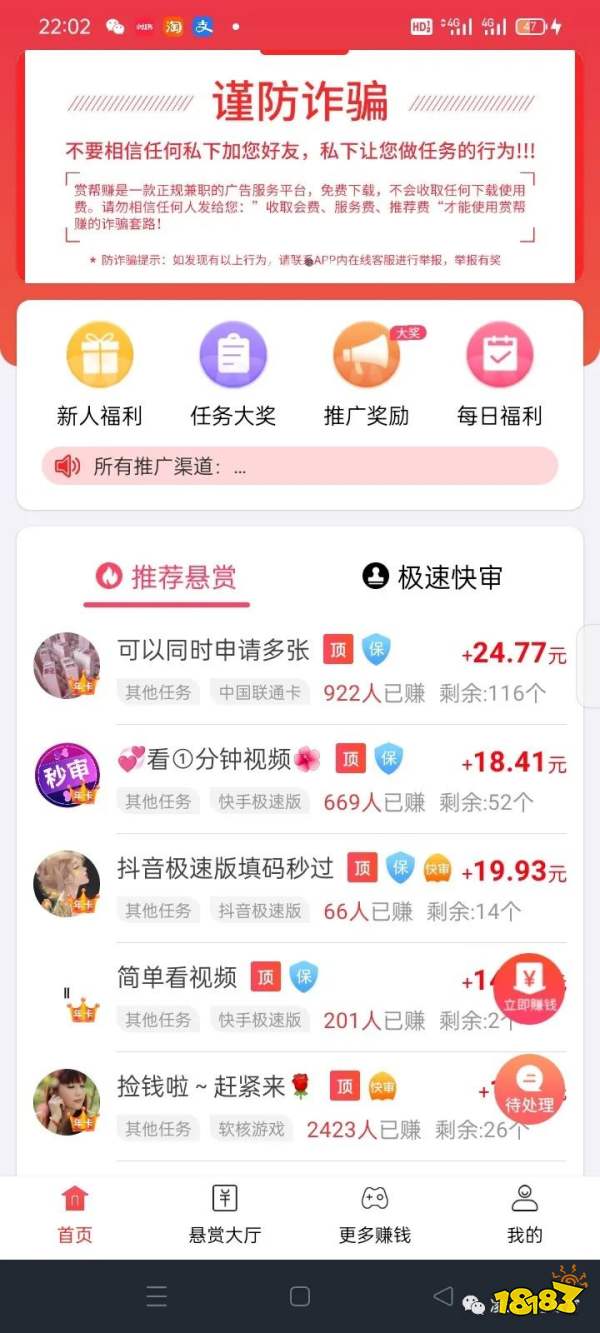Switch to the 推荐悬赏 tab
600x1333 pixels.
pyautogui.click(x=167, y=577)
